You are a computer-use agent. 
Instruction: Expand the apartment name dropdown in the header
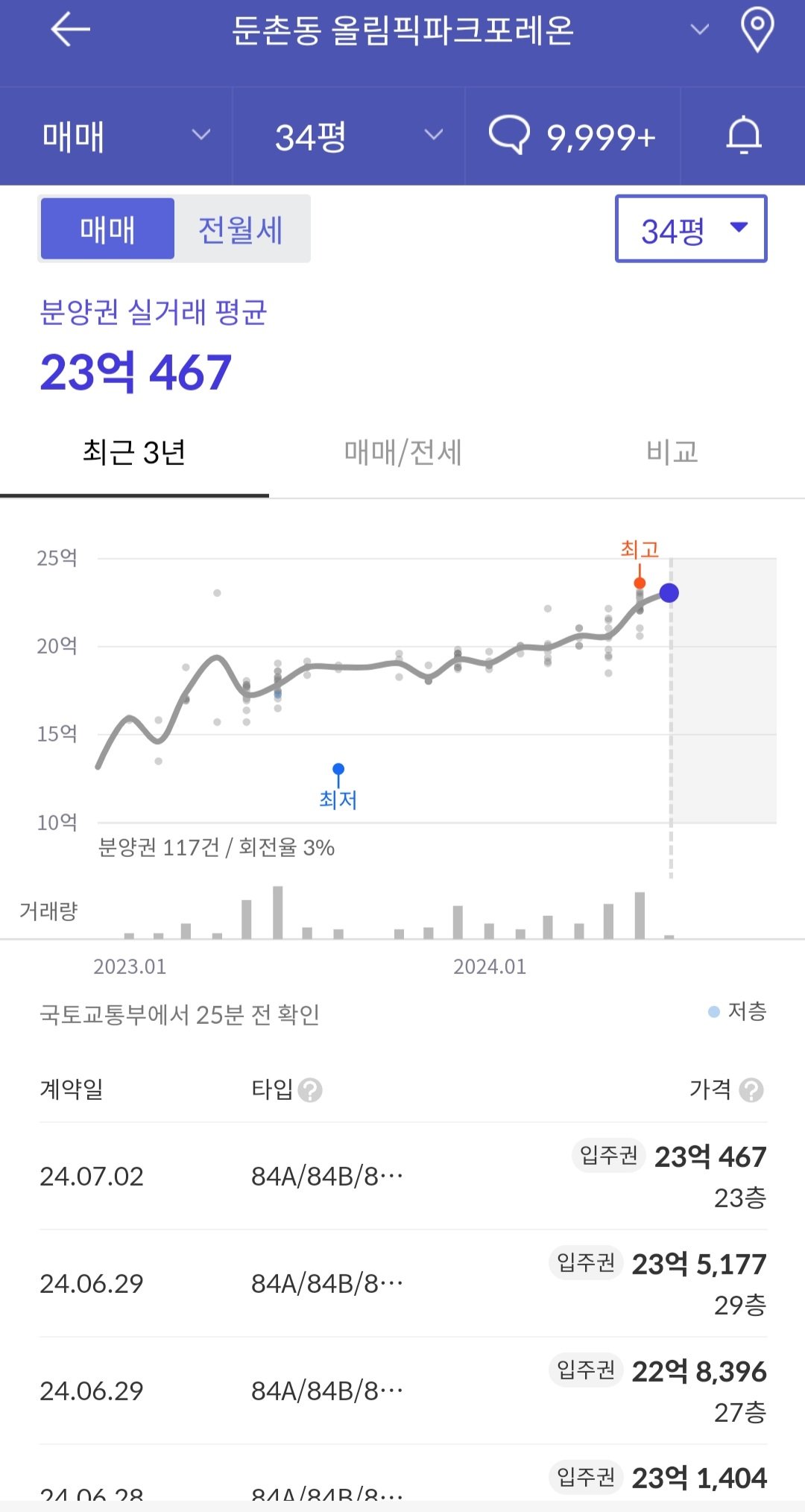699,31
